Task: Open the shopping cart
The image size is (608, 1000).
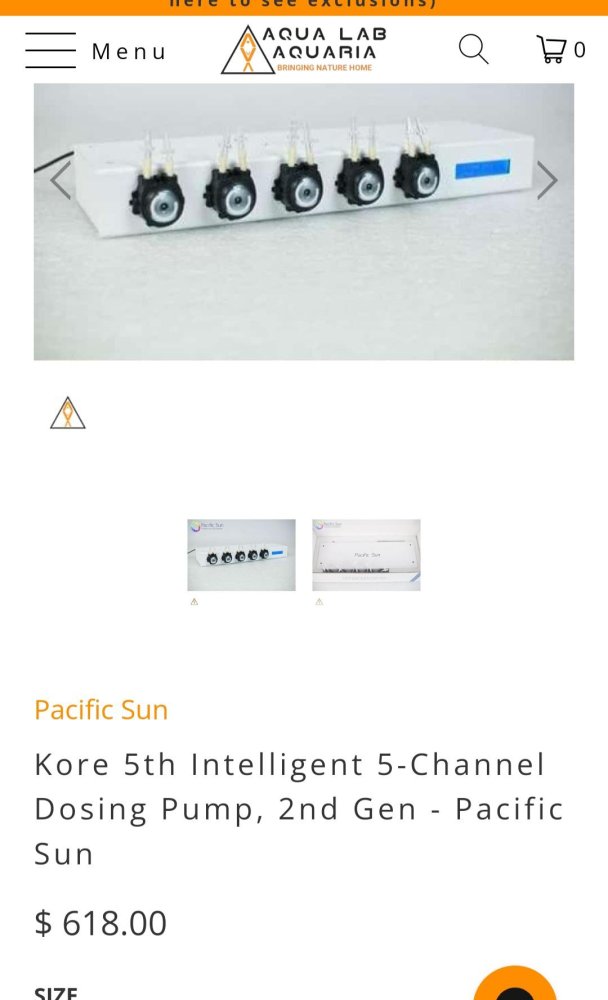Action: point(560,49)
